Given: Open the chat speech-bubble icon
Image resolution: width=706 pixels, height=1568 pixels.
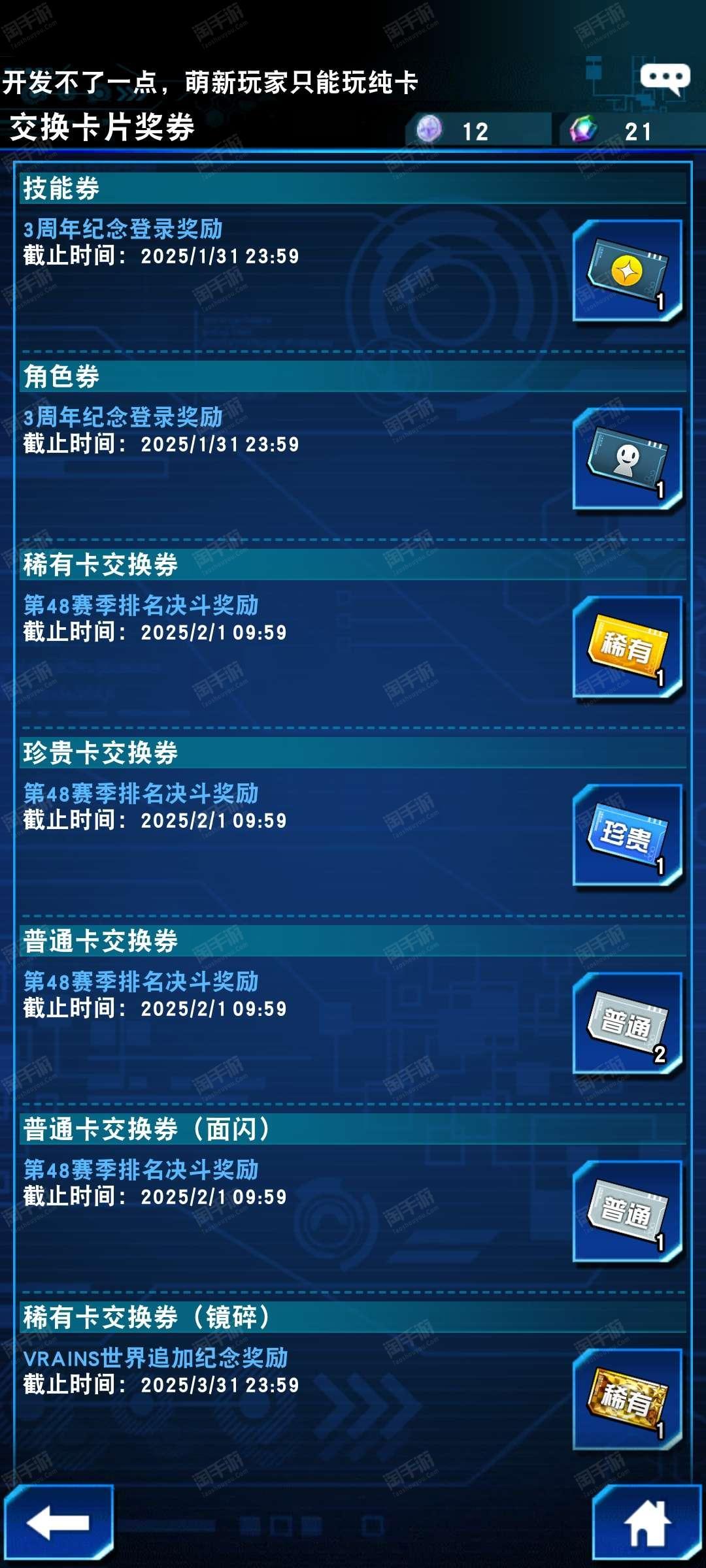Looking at the screenshot, I should click(665, 79).
